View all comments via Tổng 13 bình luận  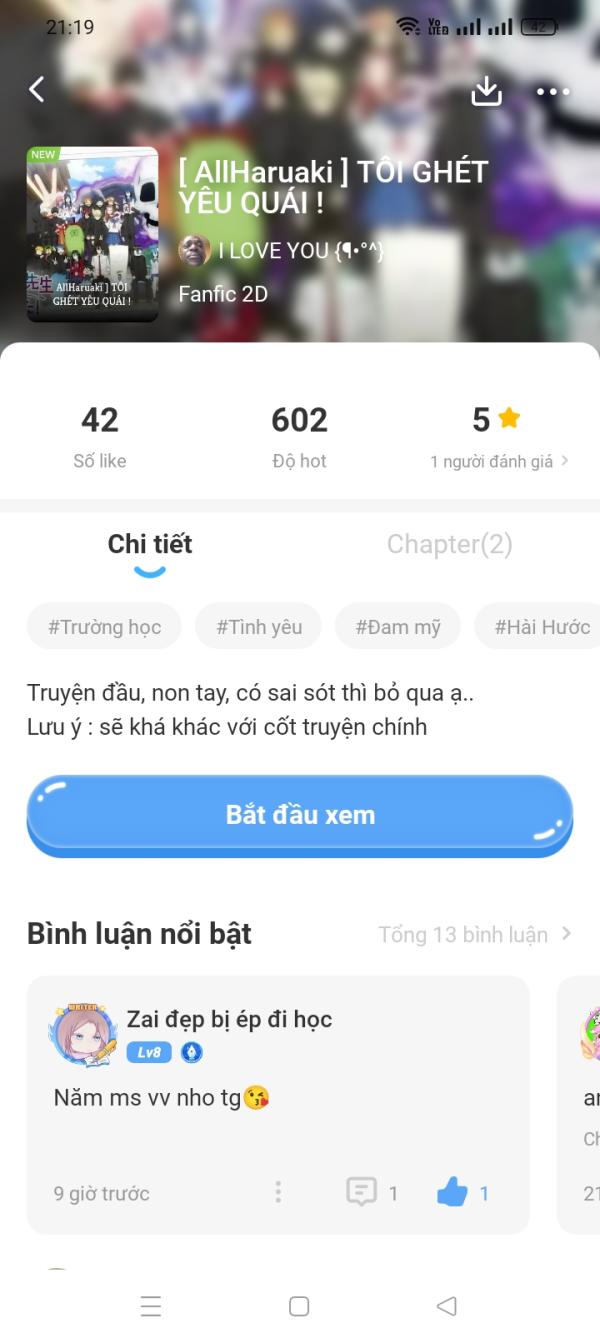point(474,934)
